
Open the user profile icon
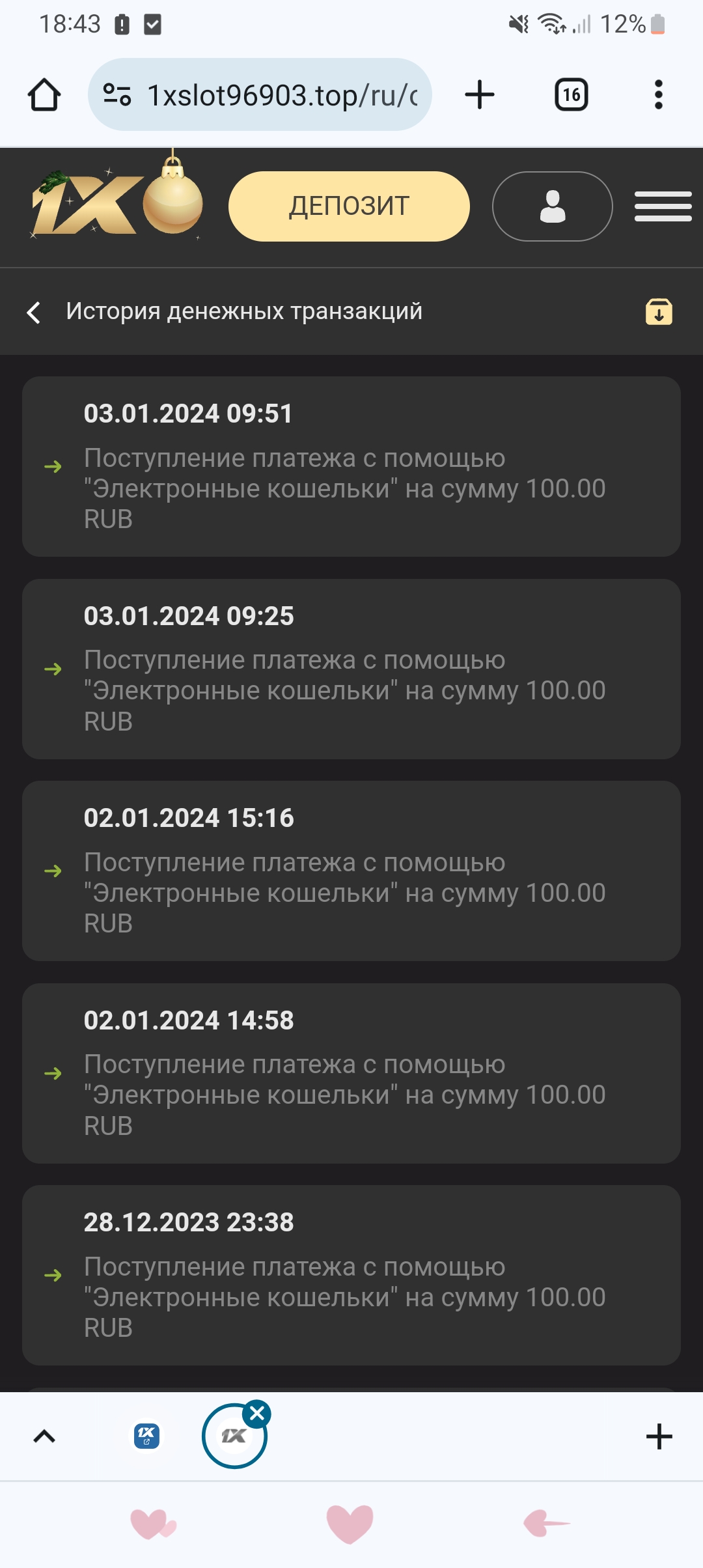click(552, 206)
